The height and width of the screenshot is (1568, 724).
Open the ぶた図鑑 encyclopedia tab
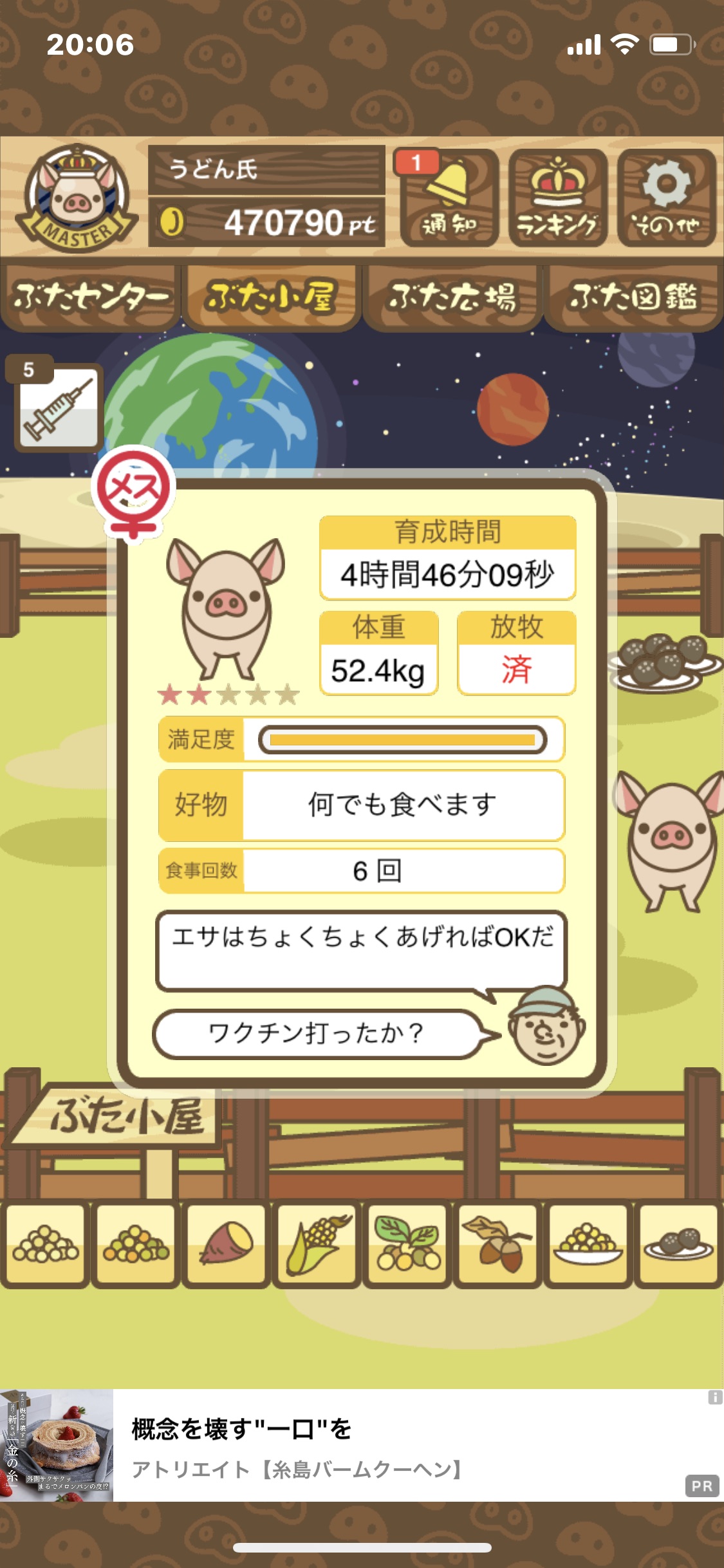pos(634,297)
